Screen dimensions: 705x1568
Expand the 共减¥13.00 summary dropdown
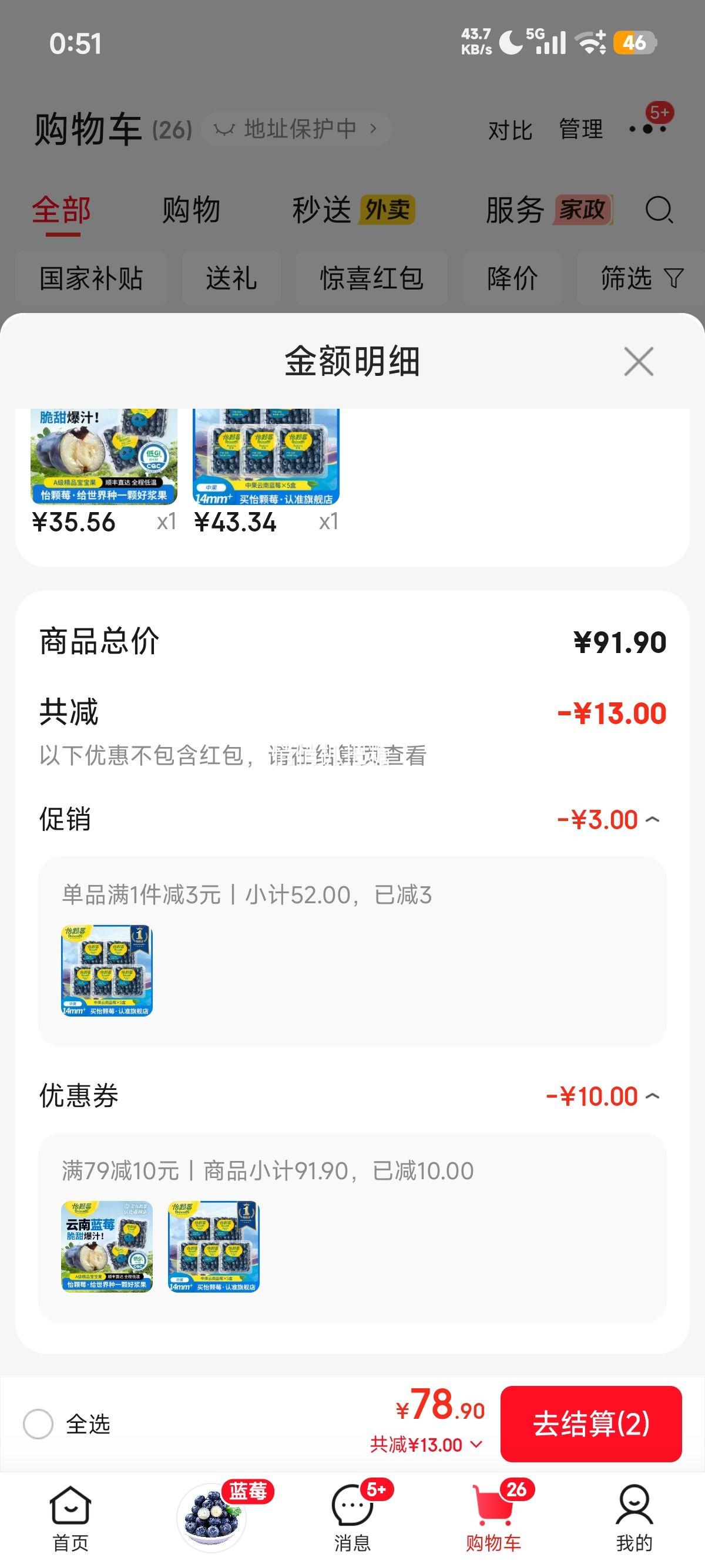(x=426, y=1445)
